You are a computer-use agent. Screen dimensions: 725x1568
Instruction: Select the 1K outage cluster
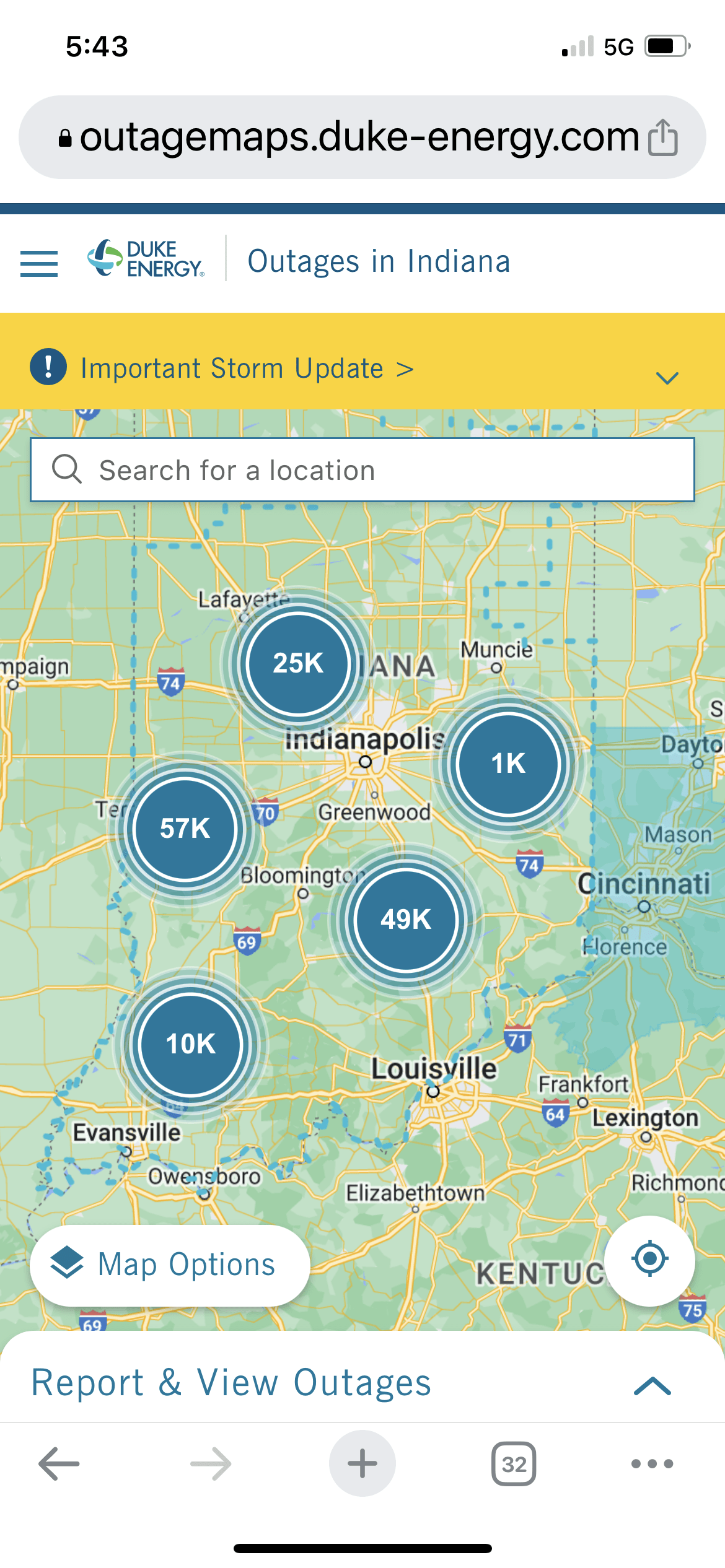pos(508,764)
